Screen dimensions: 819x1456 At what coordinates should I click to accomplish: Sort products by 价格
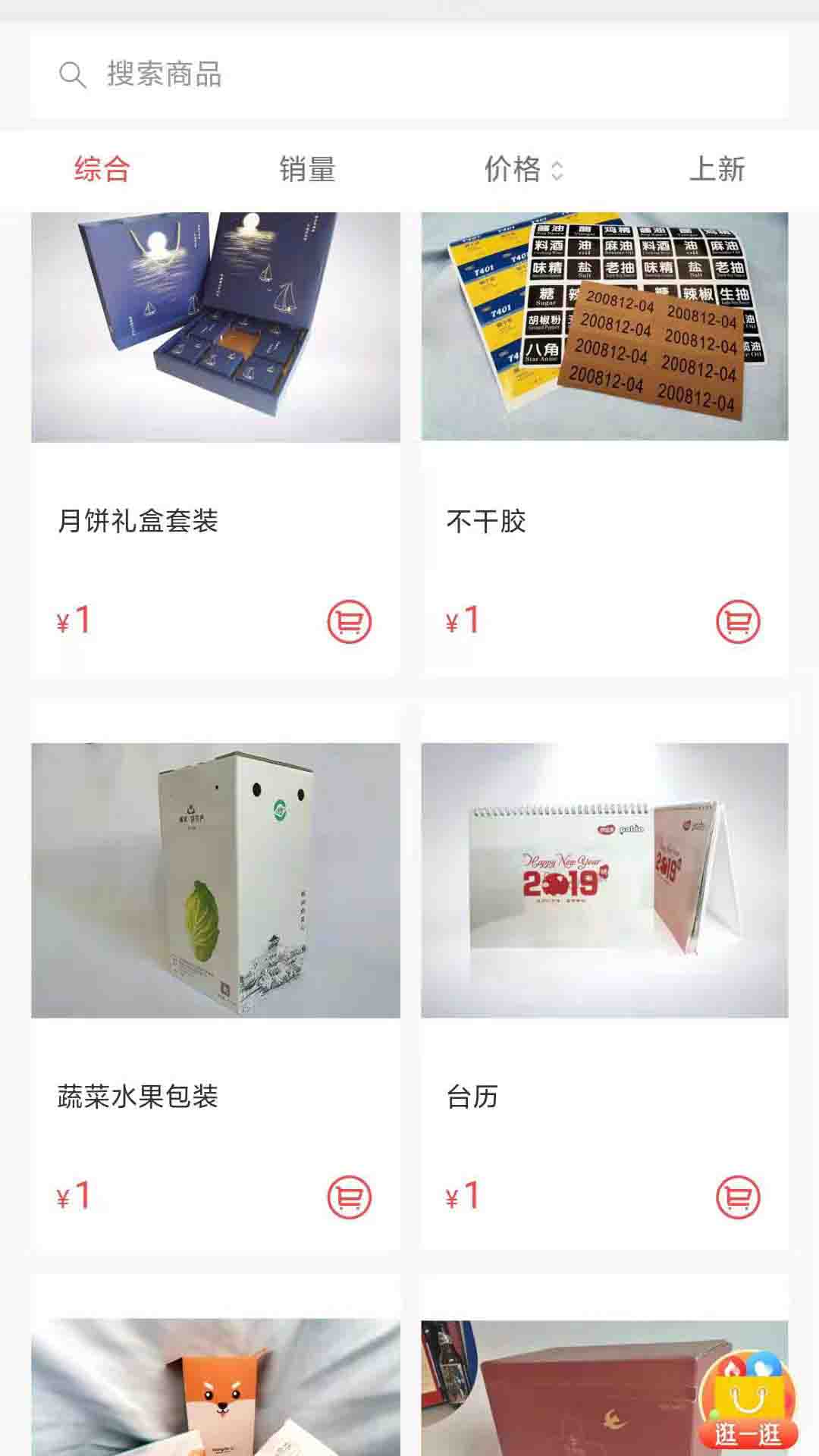(523, 168)
